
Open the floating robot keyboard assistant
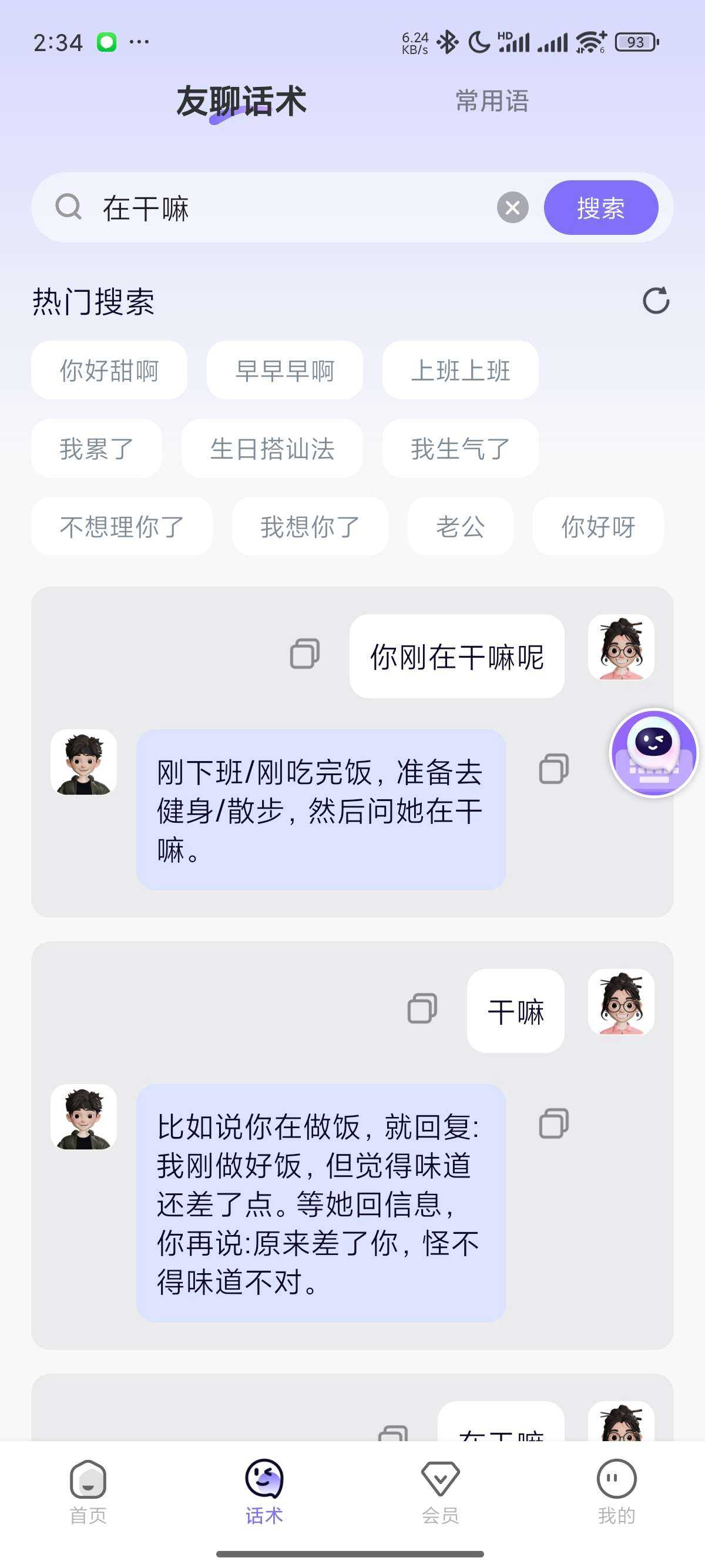(x=654, y=753)
